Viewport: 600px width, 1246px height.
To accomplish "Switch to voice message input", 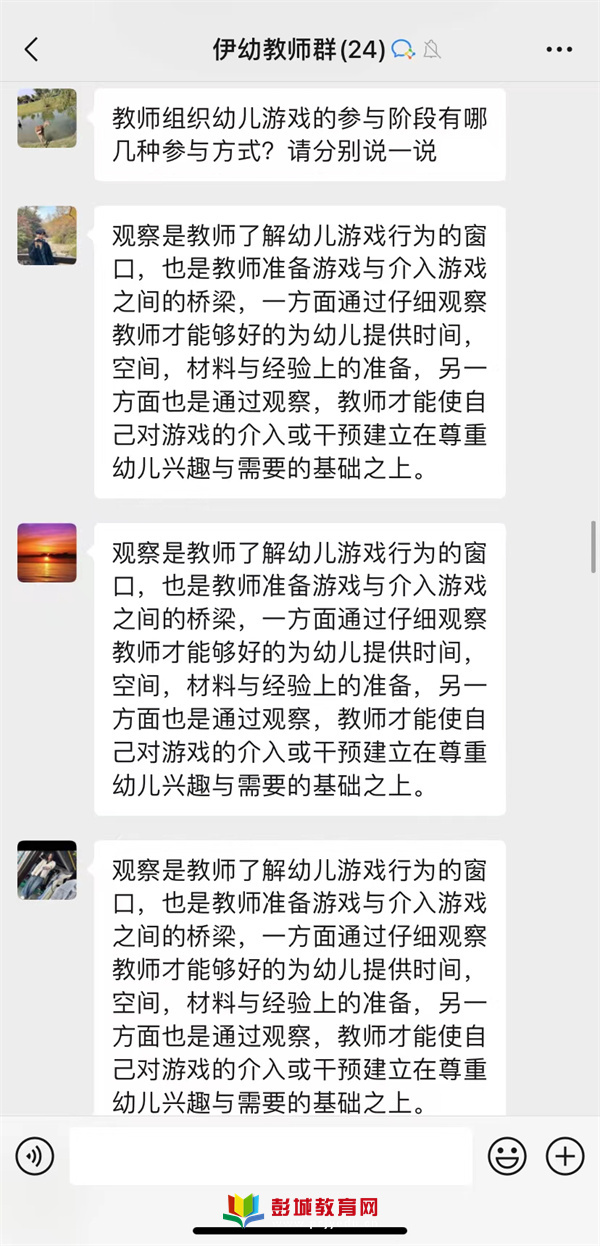I will 35,1157.
